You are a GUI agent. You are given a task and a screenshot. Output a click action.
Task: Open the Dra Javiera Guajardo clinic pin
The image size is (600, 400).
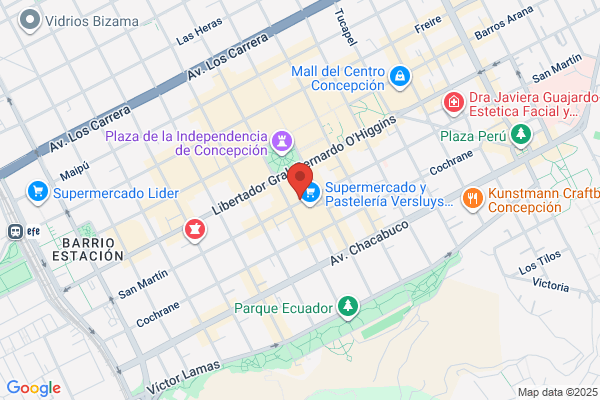pyautogui.click(x=454, y=103)
